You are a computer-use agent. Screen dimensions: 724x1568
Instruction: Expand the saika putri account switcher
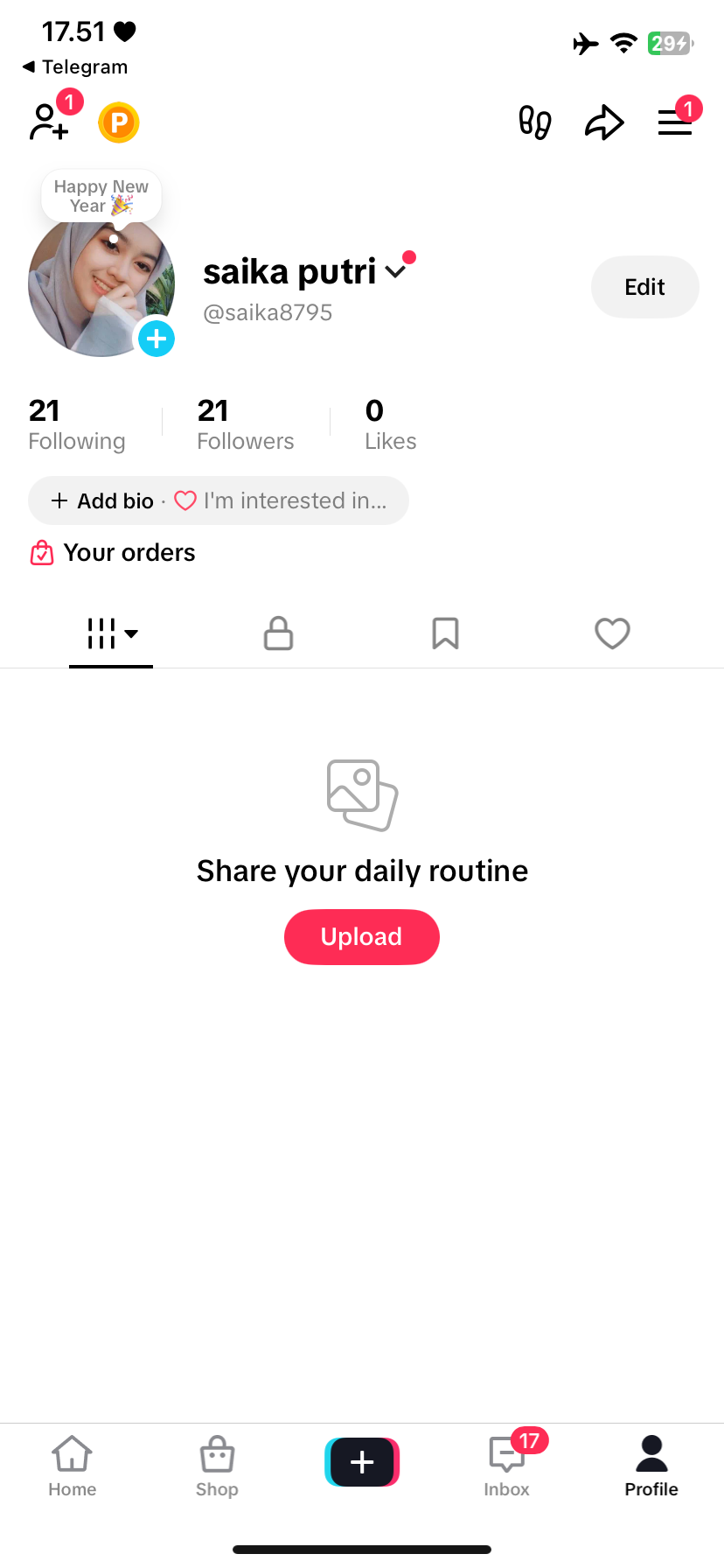pos(396,271)
